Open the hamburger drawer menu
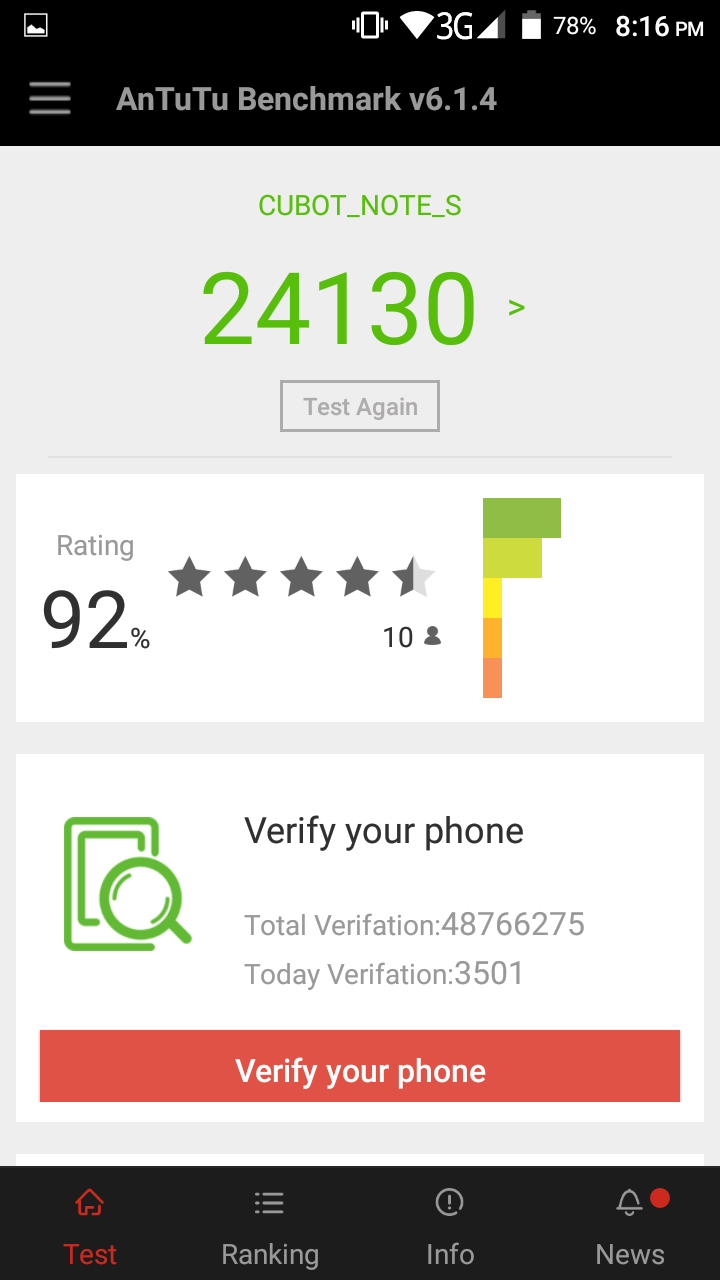 [50, 99]
